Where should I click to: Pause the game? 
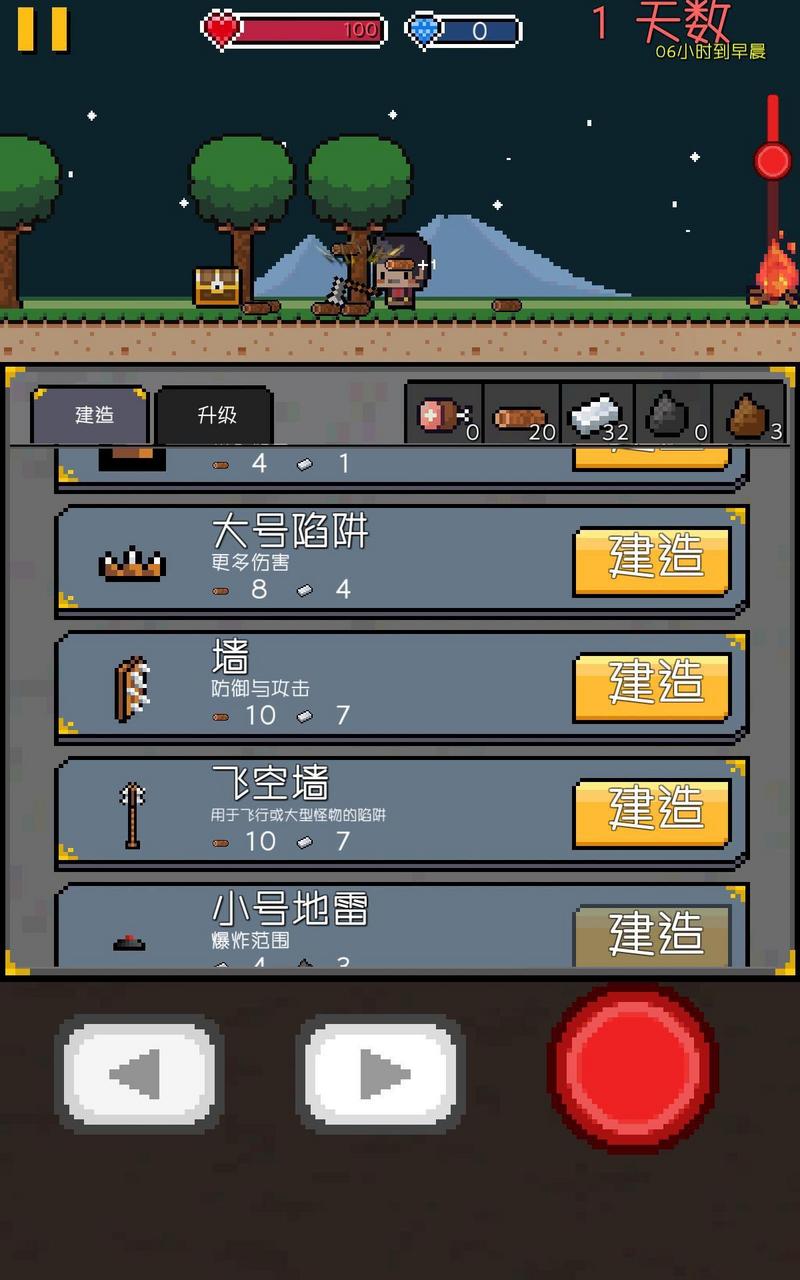click(44, 29)
